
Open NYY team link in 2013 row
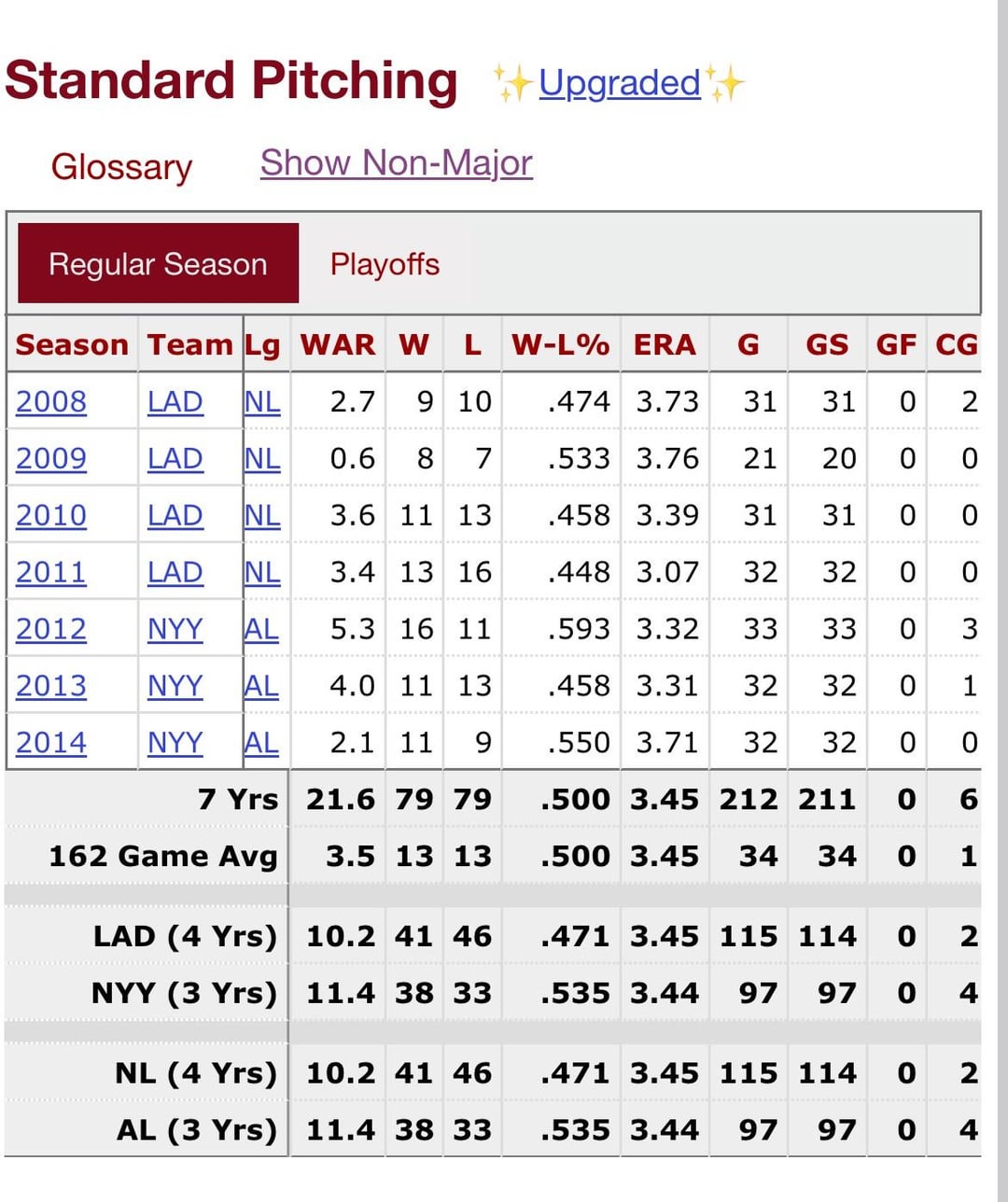tap(175, 686)
